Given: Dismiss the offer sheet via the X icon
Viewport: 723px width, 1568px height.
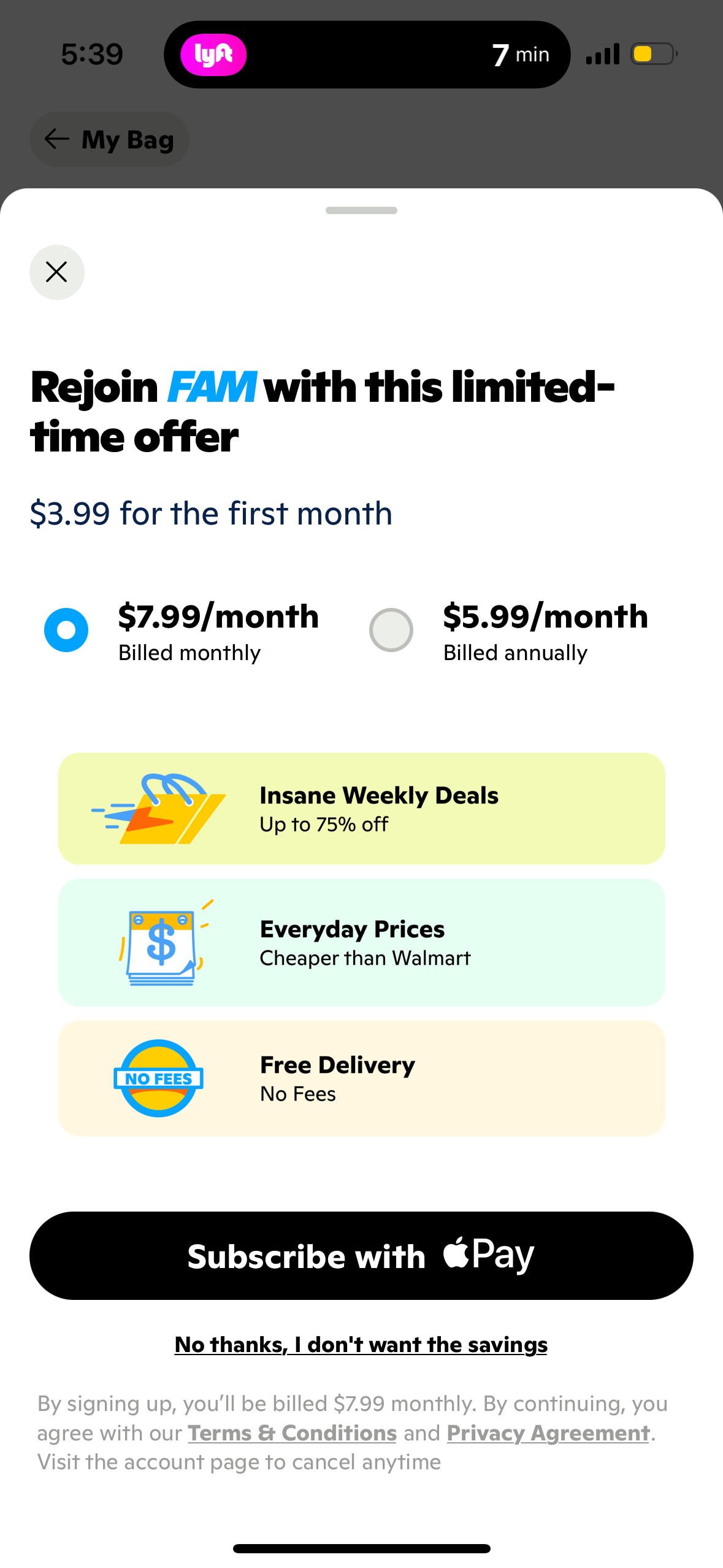Looking at the screenshot, I should (x=56, y=272).
